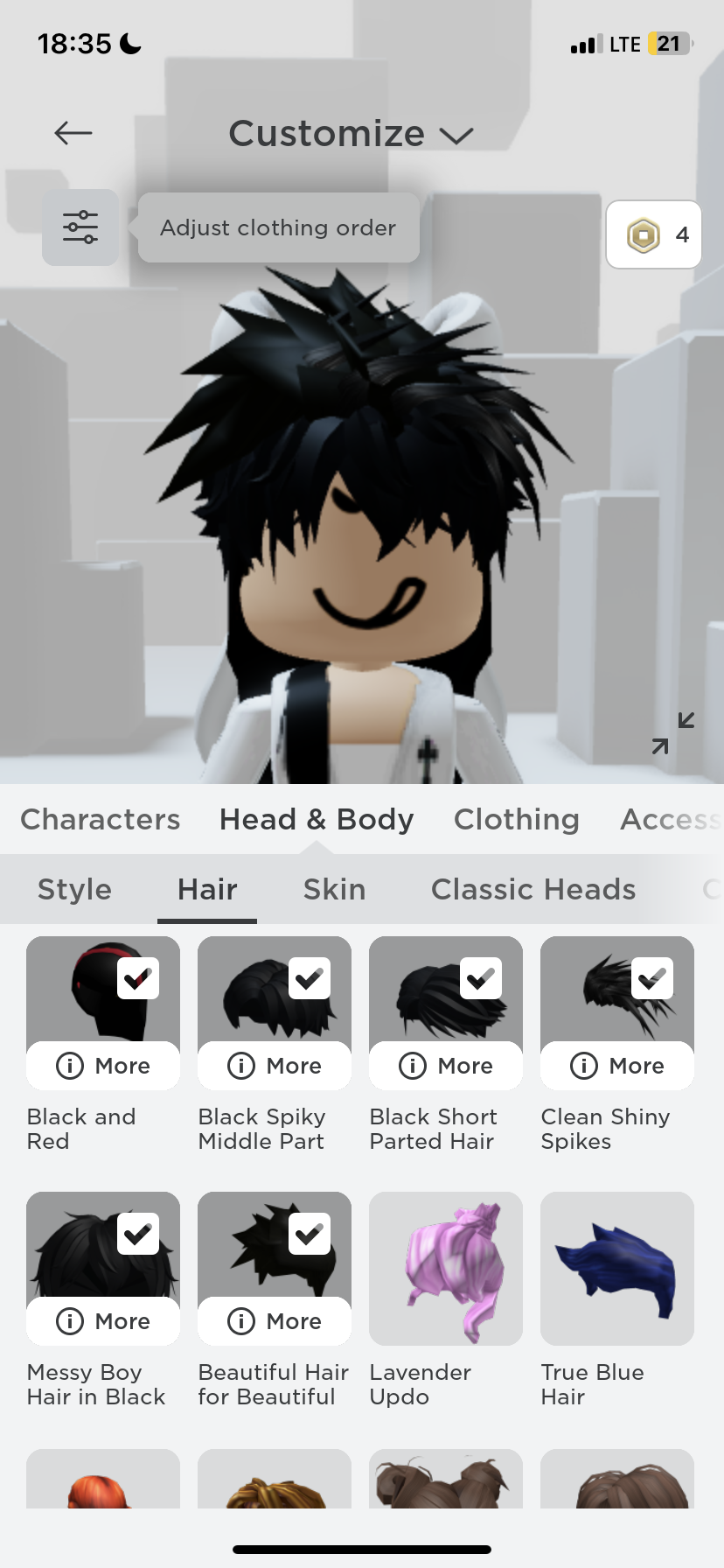Unequip the Black Short Parted Hair
724x1568 pixels.
coord(481,978)
